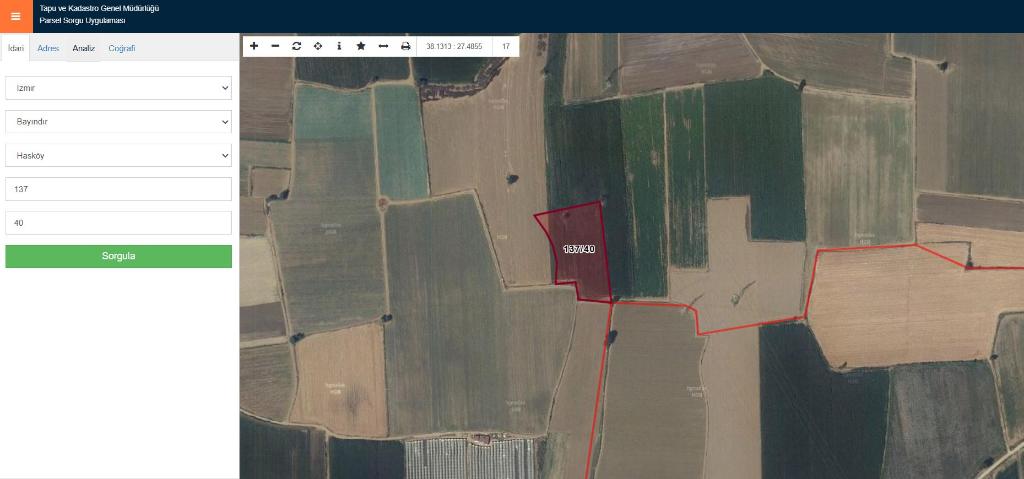
Task: Refresh the map view
Action: (x=296, y=46)
